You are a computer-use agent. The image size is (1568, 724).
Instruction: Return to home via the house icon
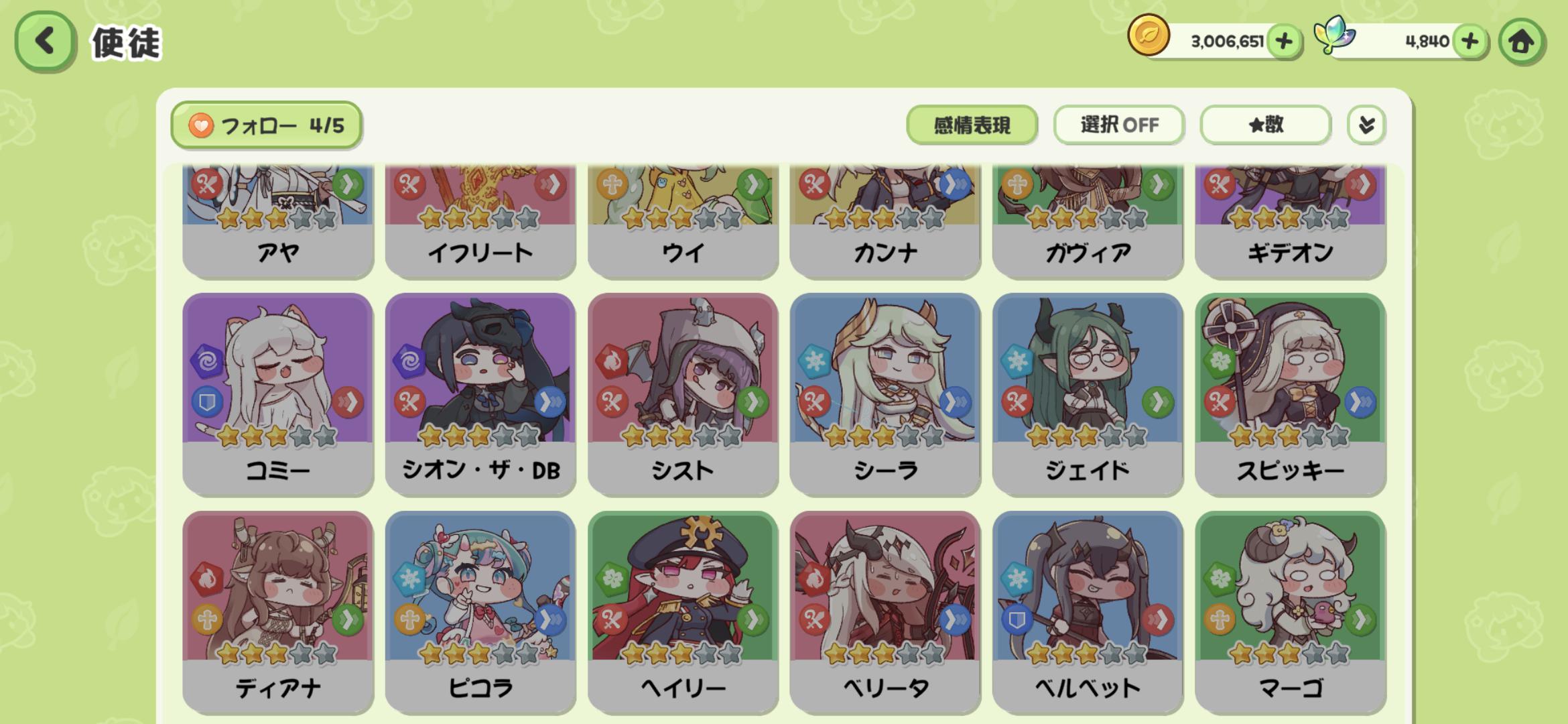(1521, 42)
